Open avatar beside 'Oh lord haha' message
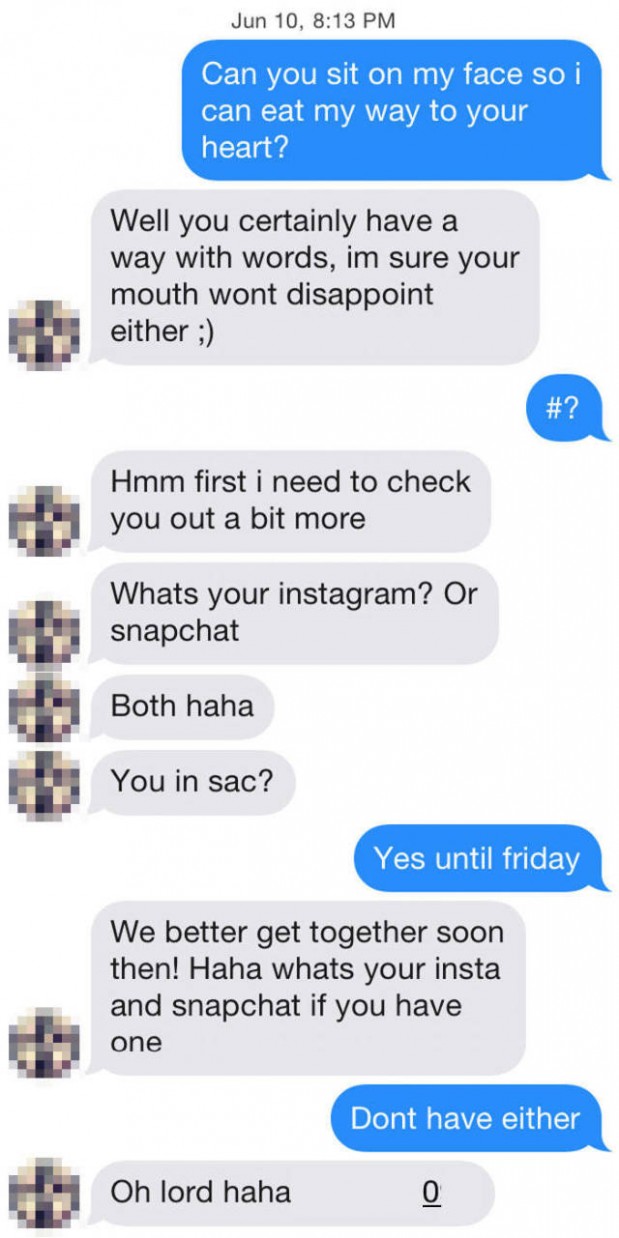Viewport: 619px width, 1238px height. pos(43,1193)
